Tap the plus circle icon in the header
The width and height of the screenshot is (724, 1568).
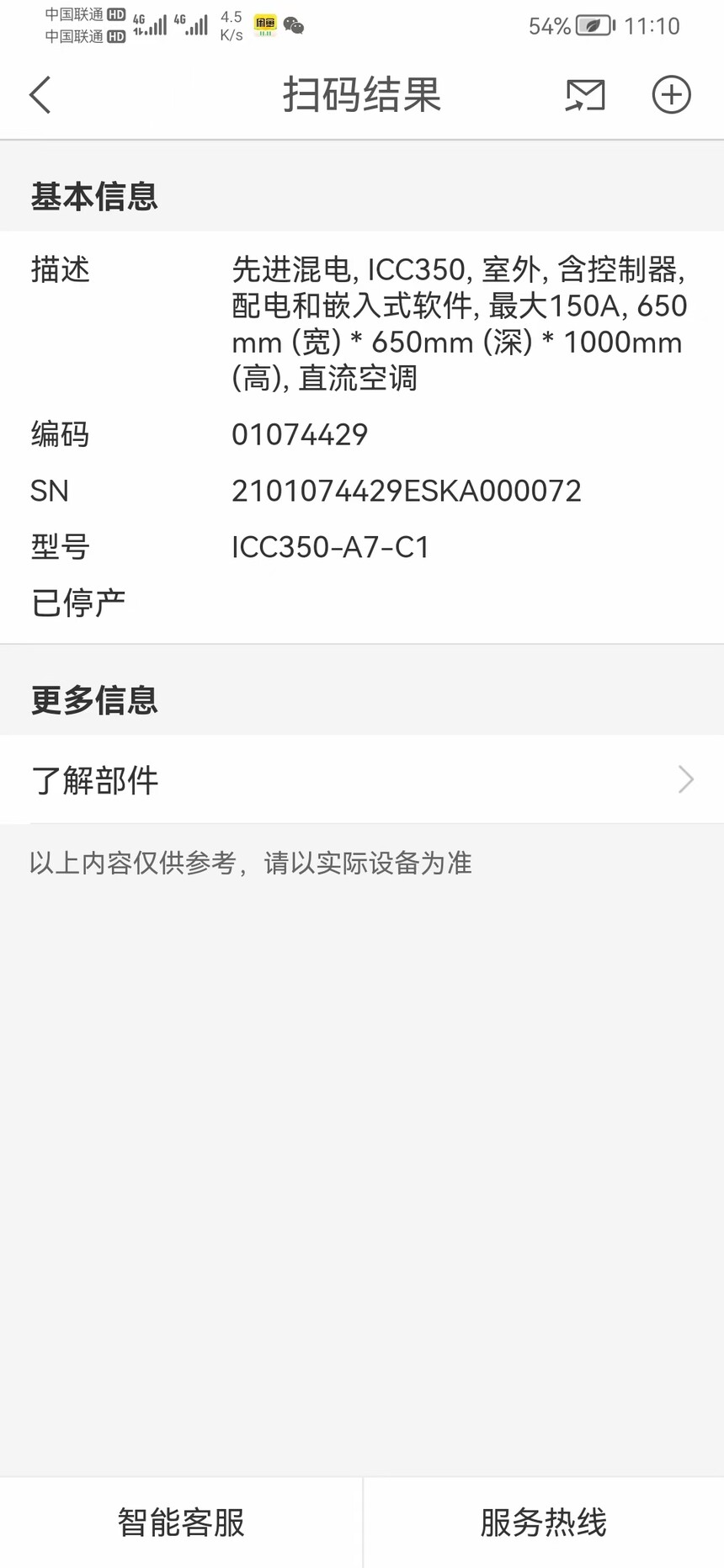click(x=671, y=94)
